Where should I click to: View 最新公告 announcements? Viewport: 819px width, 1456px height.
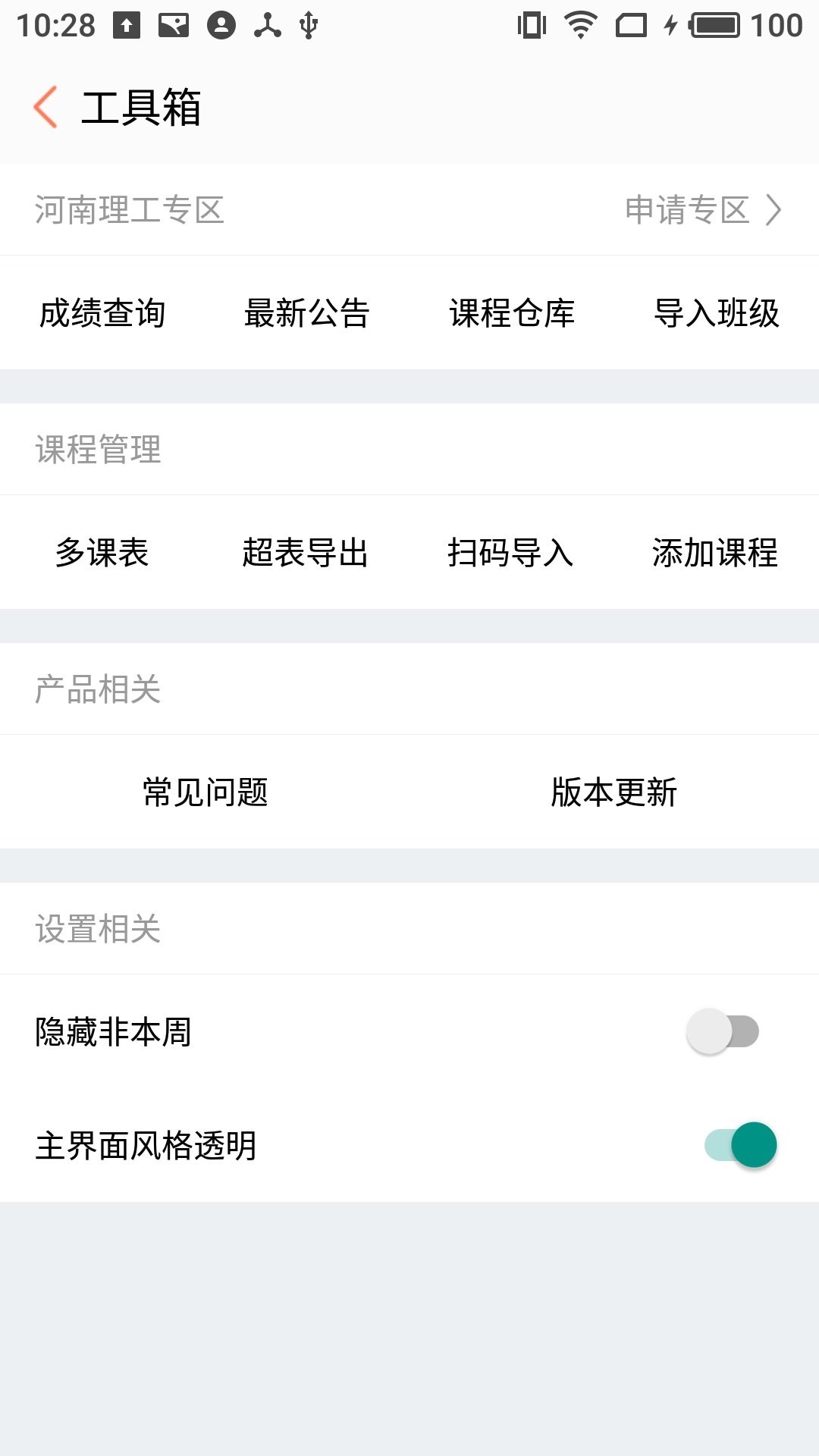coord(307,313)
